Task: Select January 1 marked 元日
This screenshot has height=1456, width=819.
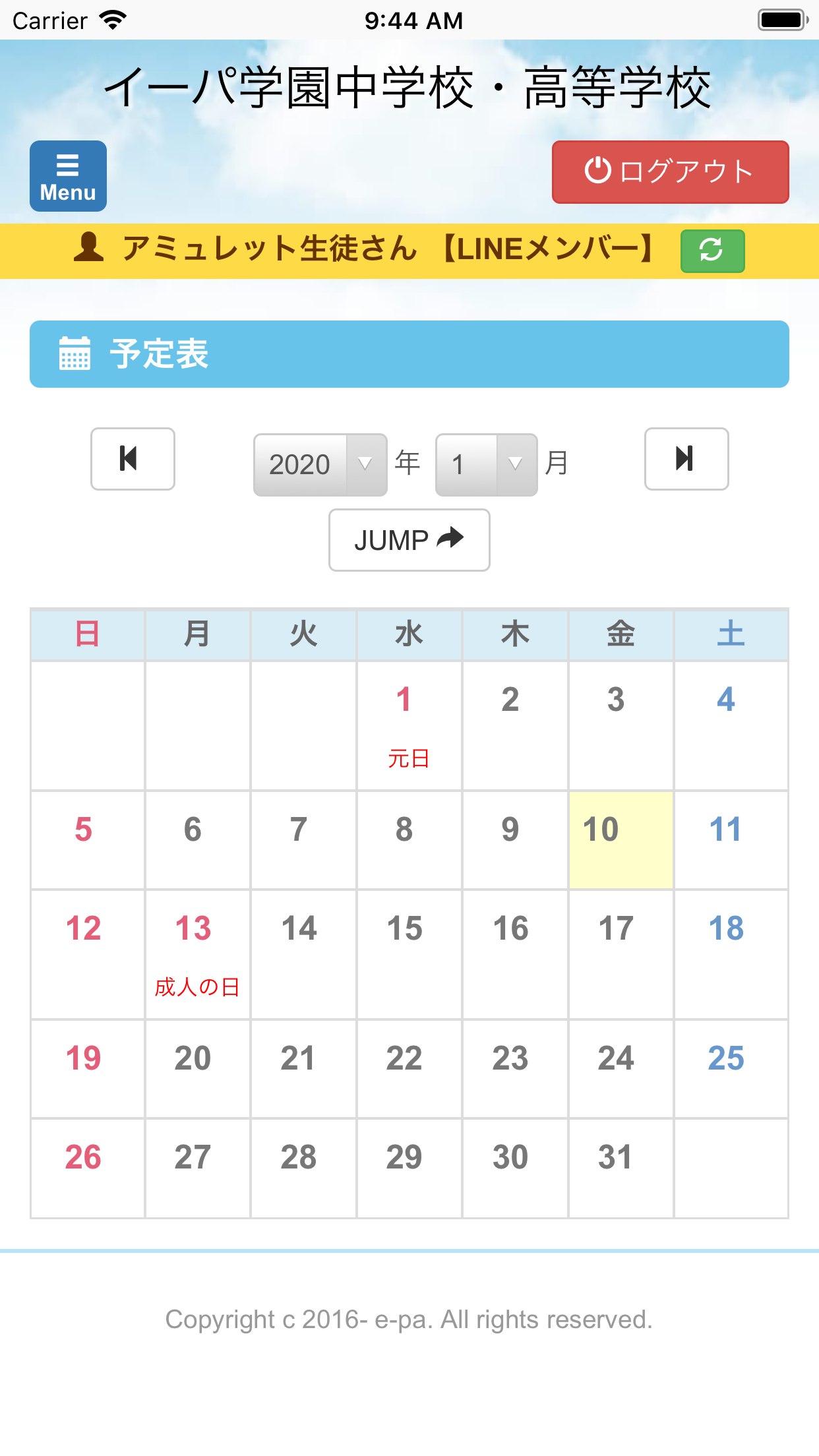Action: click(x=409, y=725)
